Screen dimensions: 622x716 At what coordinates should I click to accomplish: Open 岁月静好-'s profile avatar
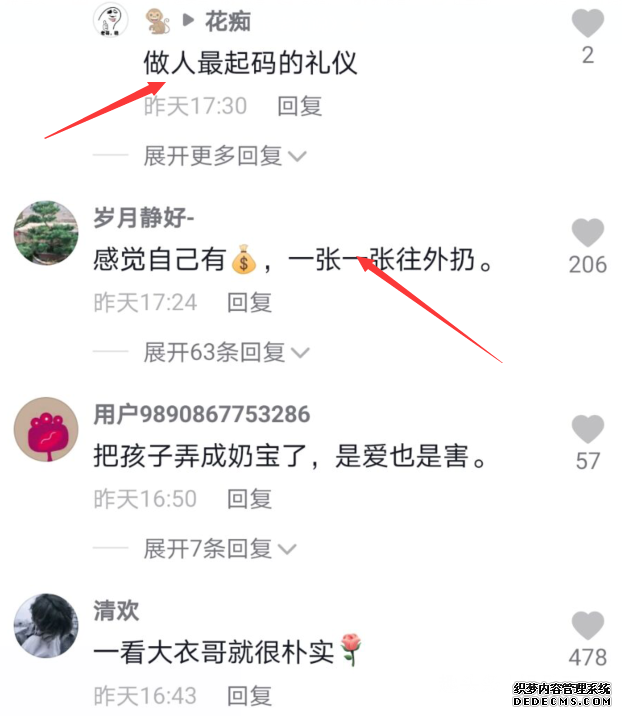(45, 233)
